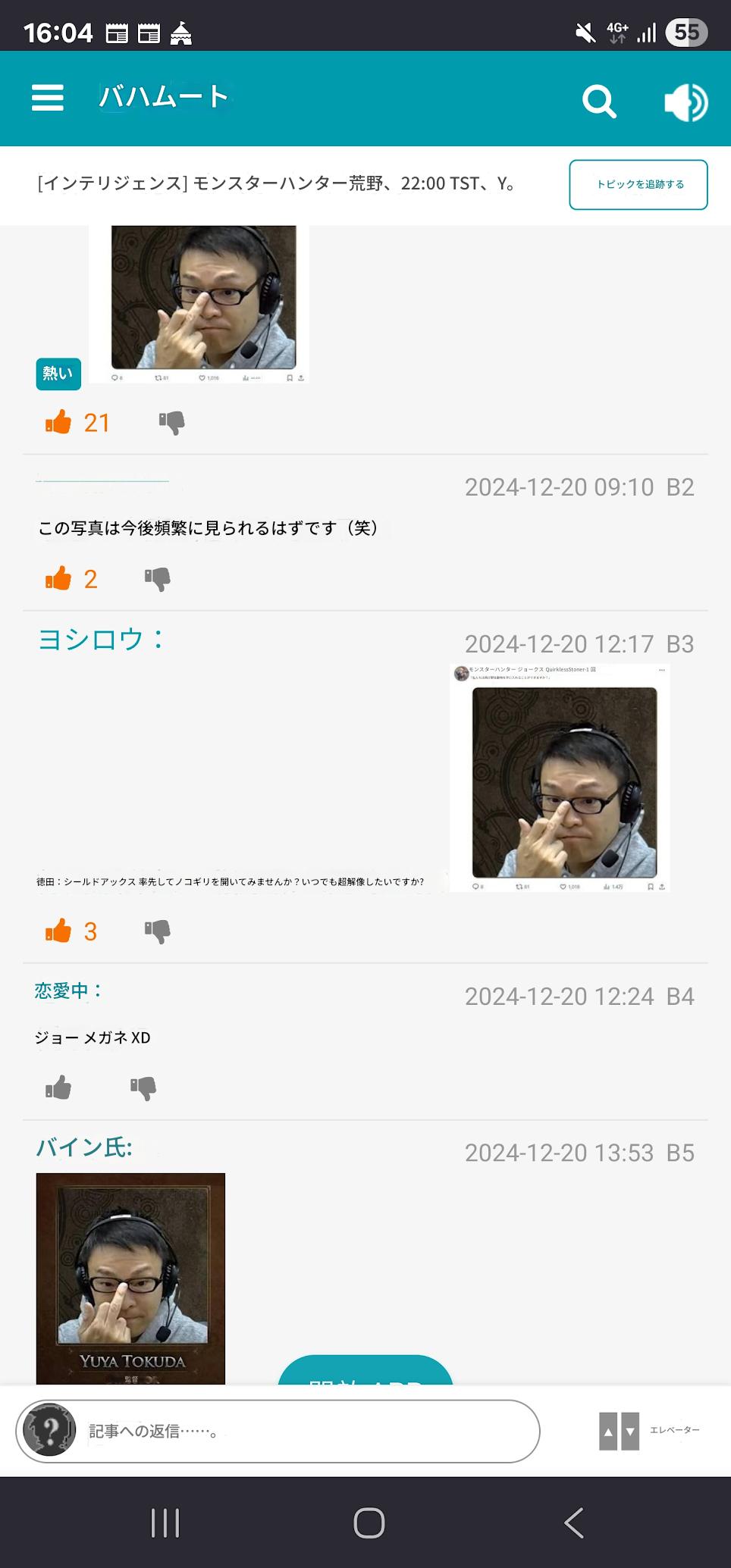Open the hamburger drawer menu
731x1568 pixels.
[47, 98]
